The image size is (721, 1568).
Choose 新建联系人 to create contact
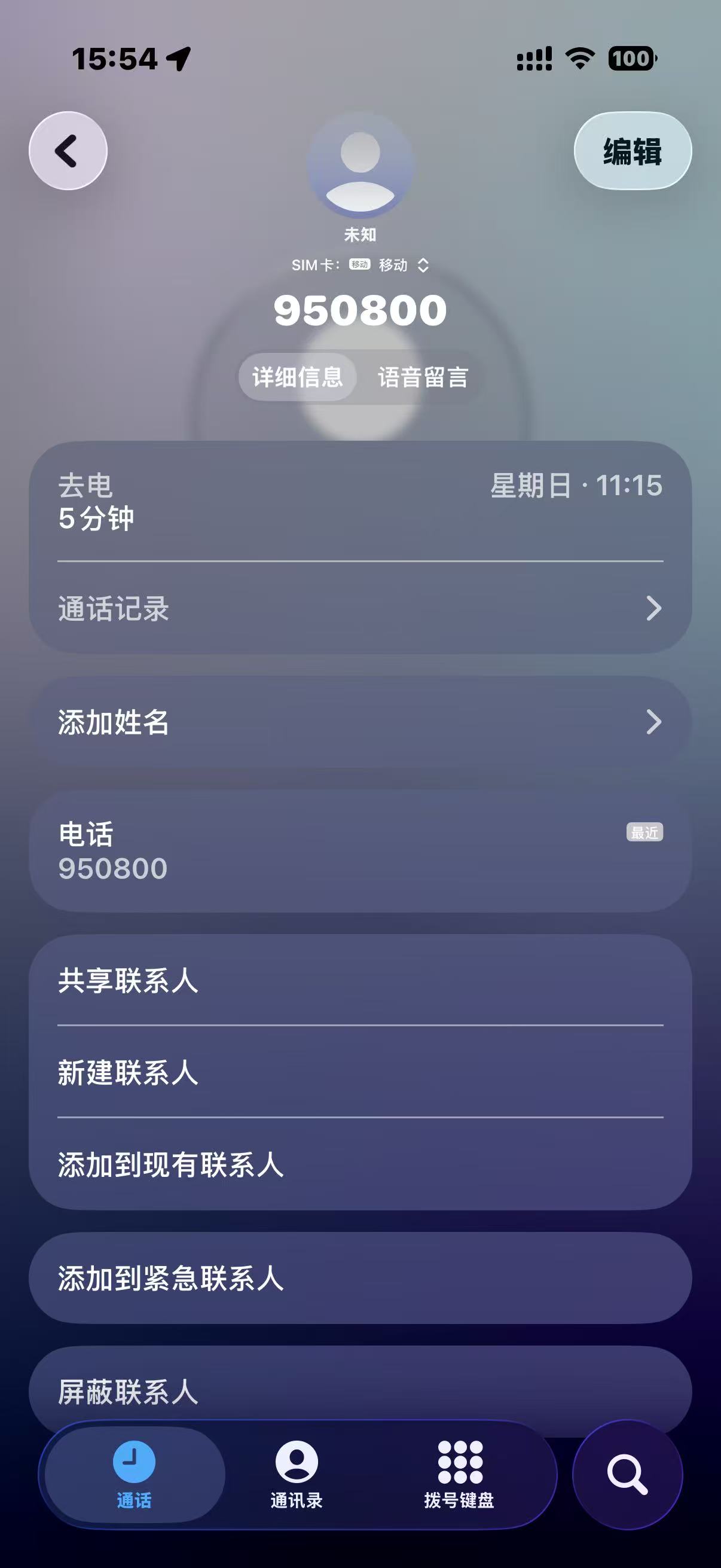(x=360, y=1072)
